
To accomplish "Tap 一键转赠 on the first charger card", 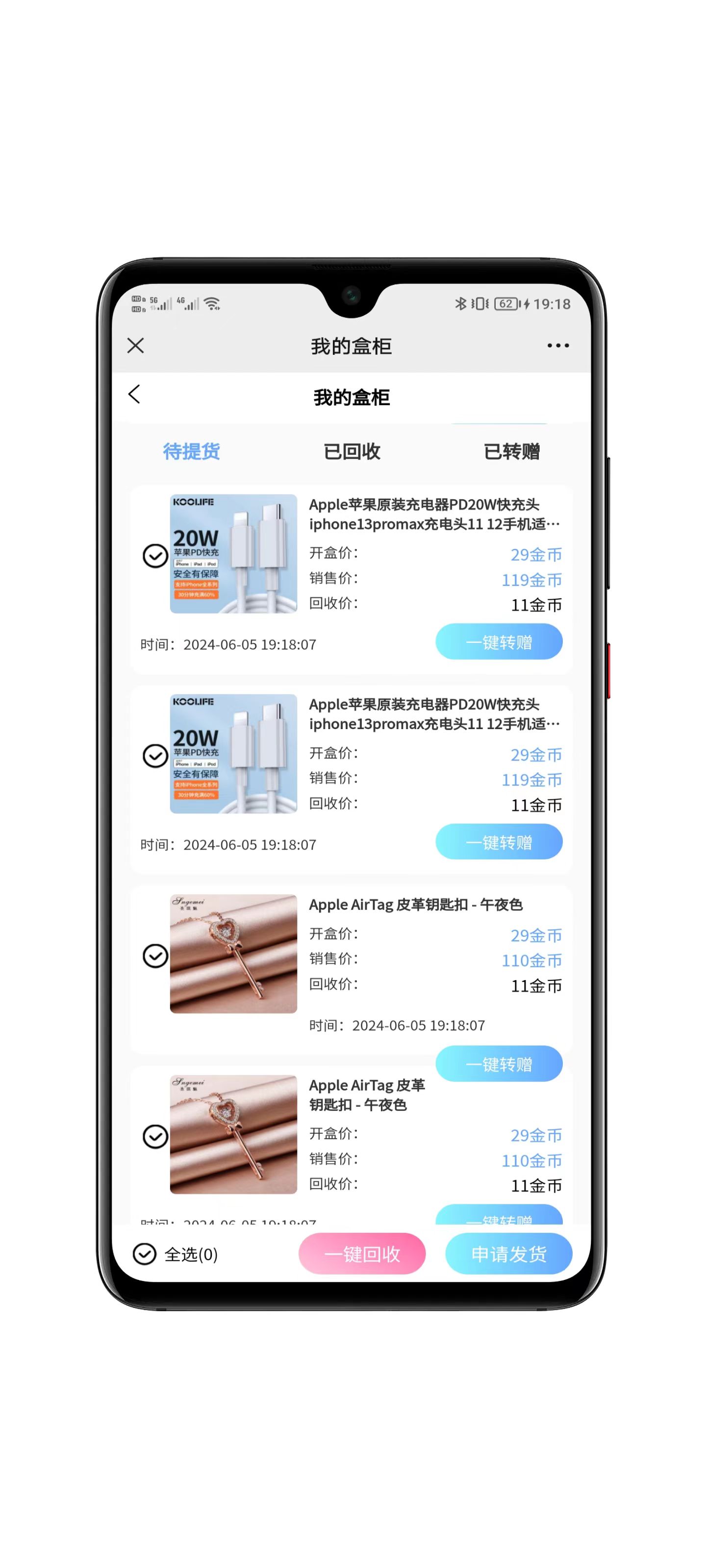I will pyautogui.click(x=498, y=641).
